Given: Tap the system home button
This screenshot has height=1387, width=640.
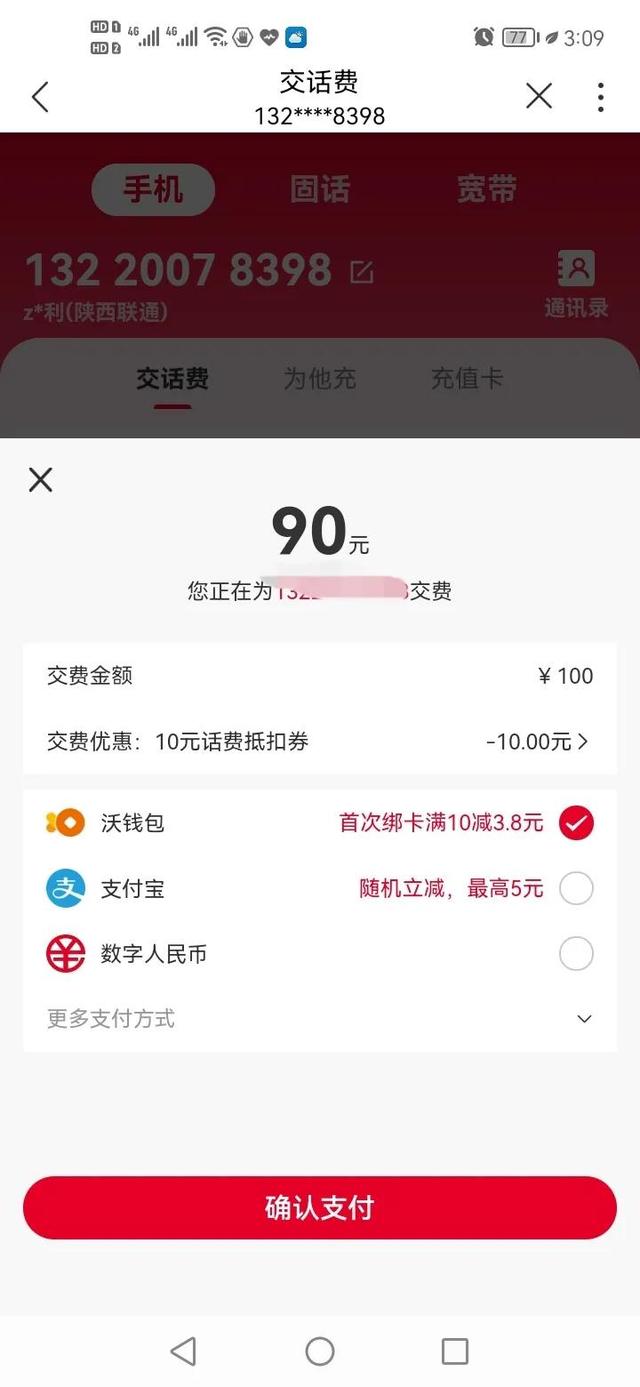Looking at the screenshot, I should click(320, 1352).
